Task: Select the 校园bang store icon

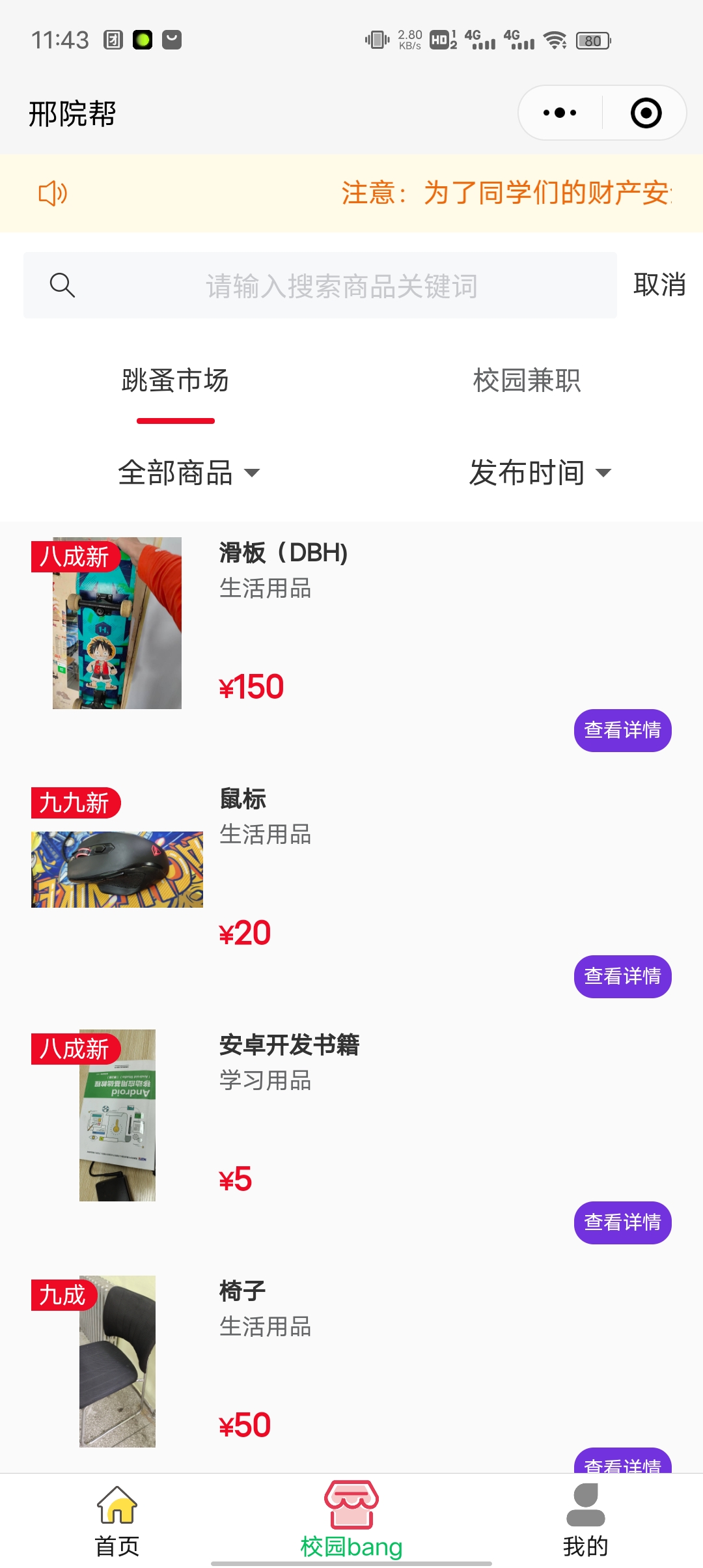Action: tap(350, 1504)
